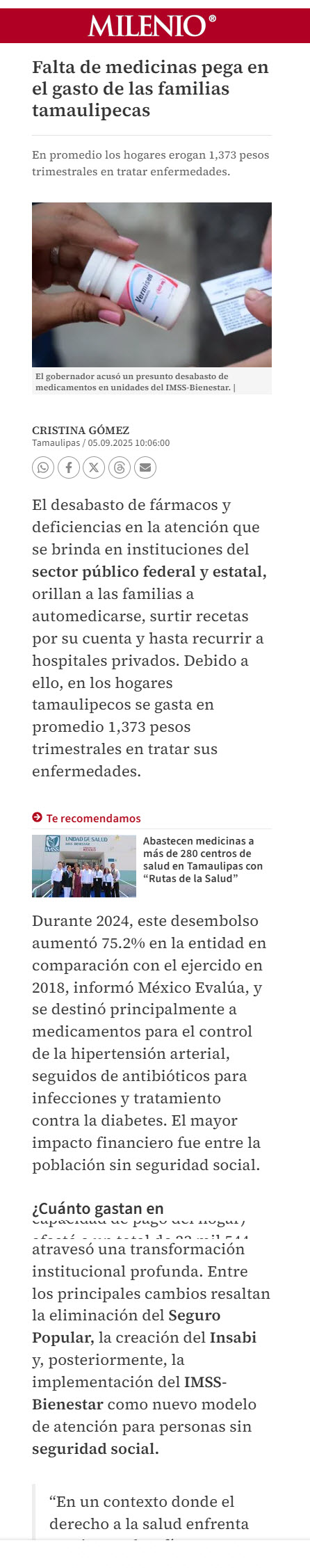Share the article by email
Viewport: 310px width, 1568px height.
145,467
